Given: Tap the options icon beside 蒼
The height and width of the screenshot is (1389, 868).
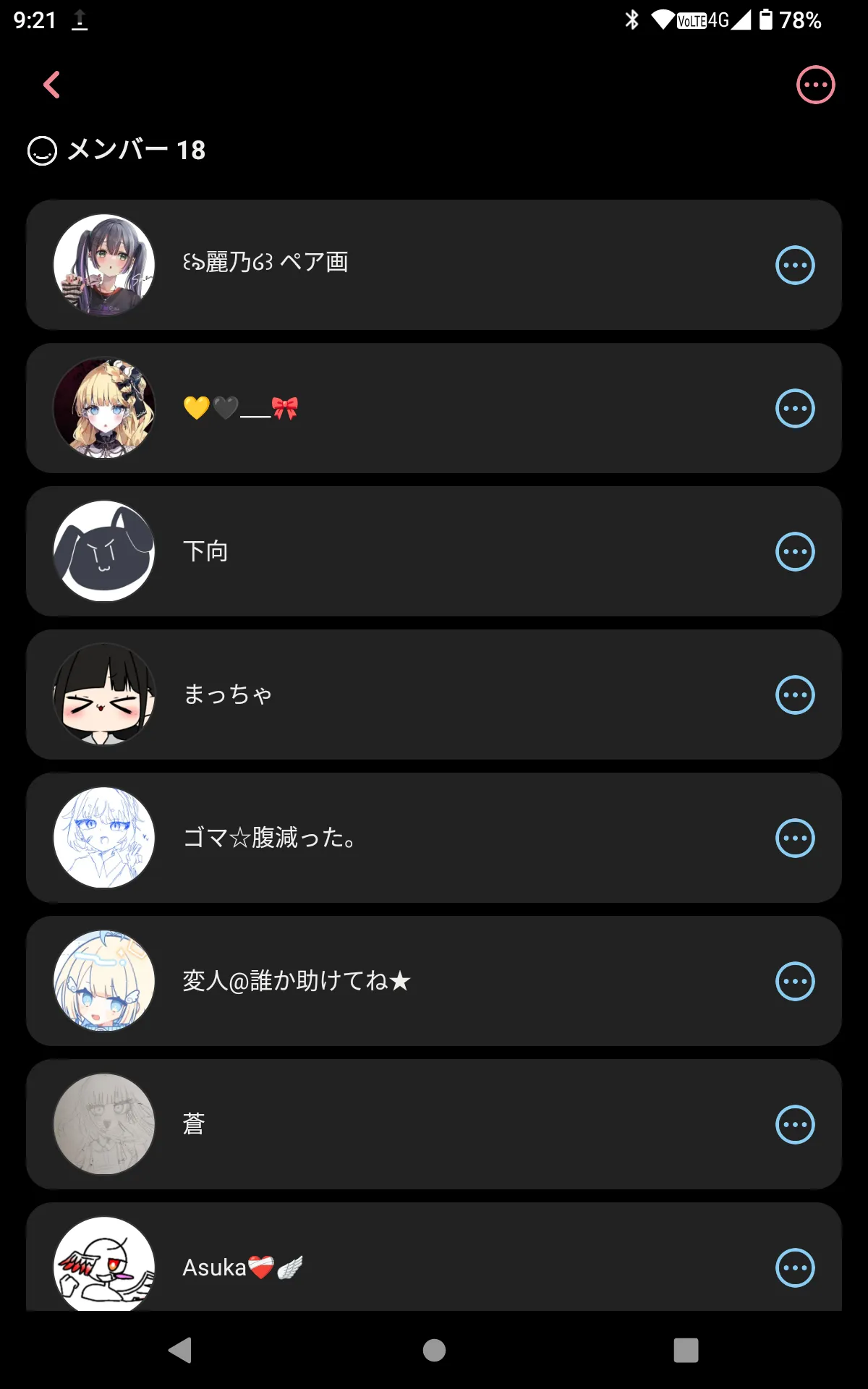Looking at the screenshot, I should [x=795, y=1125].
